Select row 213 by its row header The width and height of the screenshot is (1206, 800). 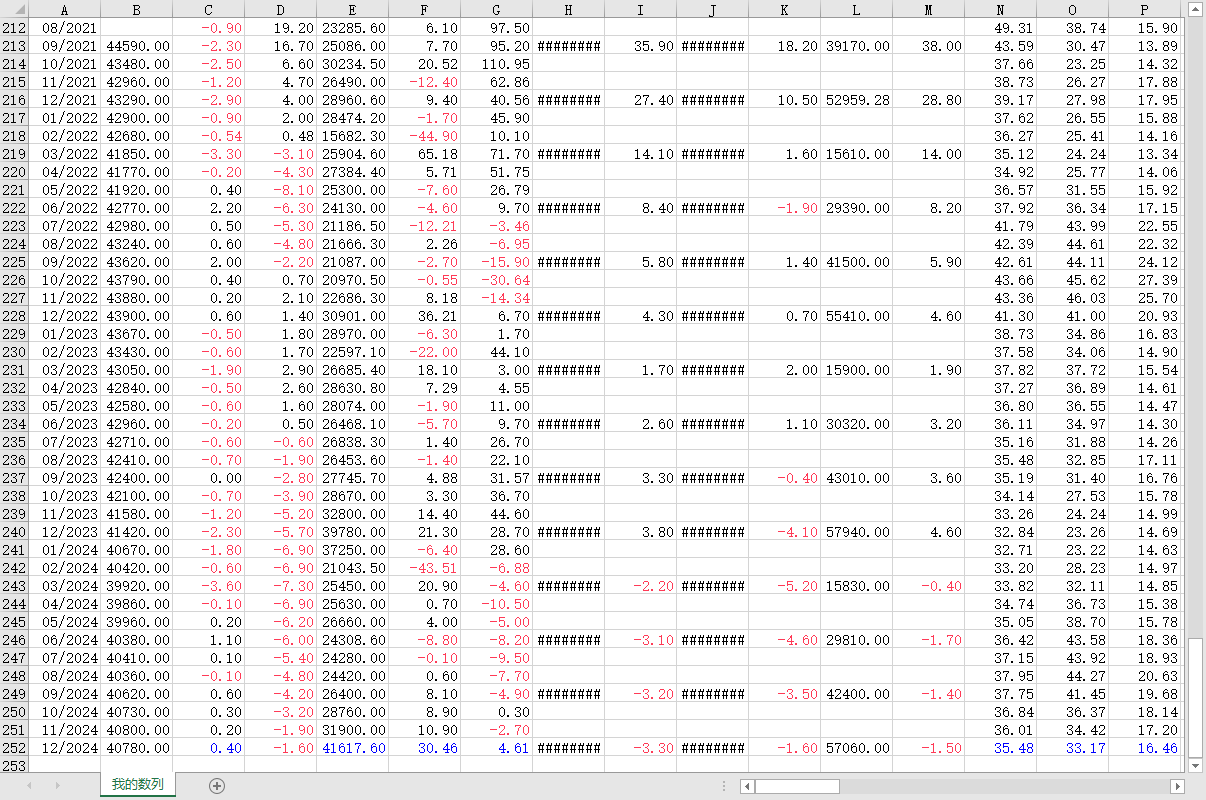pos(14,46)
